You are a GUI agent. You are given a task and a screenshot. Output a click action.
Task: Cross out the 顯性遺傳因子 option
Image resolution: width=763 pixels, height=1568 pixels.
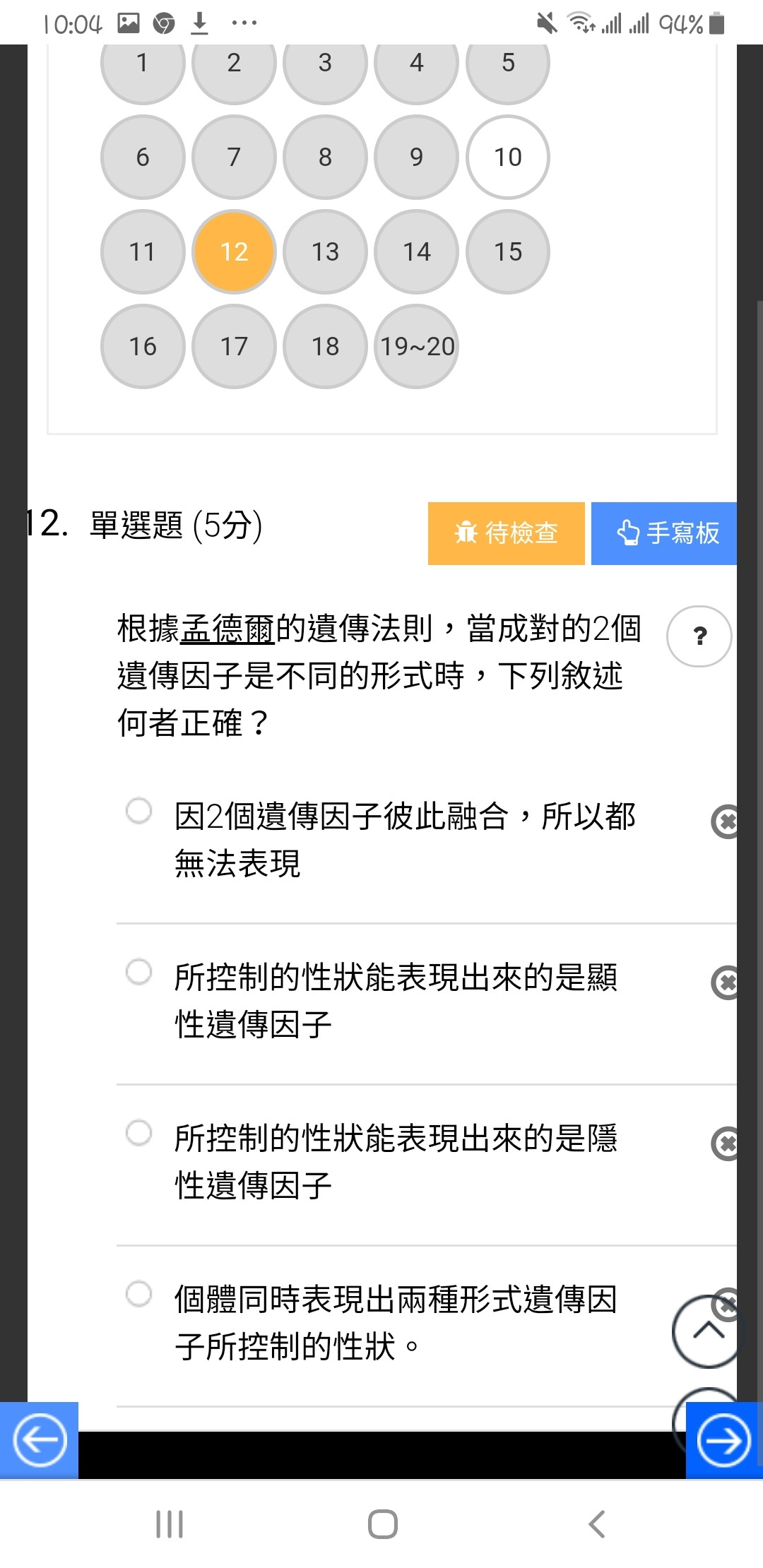point(725,982)
